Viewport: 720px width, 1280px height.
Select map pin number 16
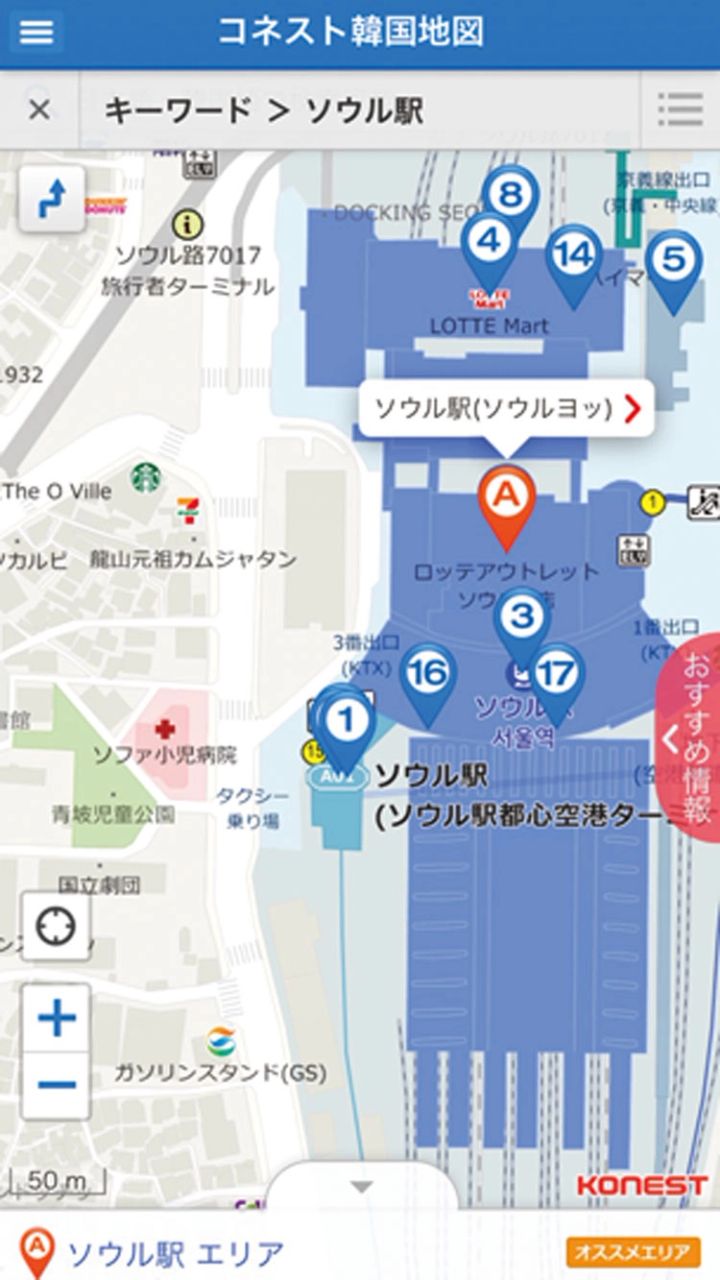click(x=428, y=673)
